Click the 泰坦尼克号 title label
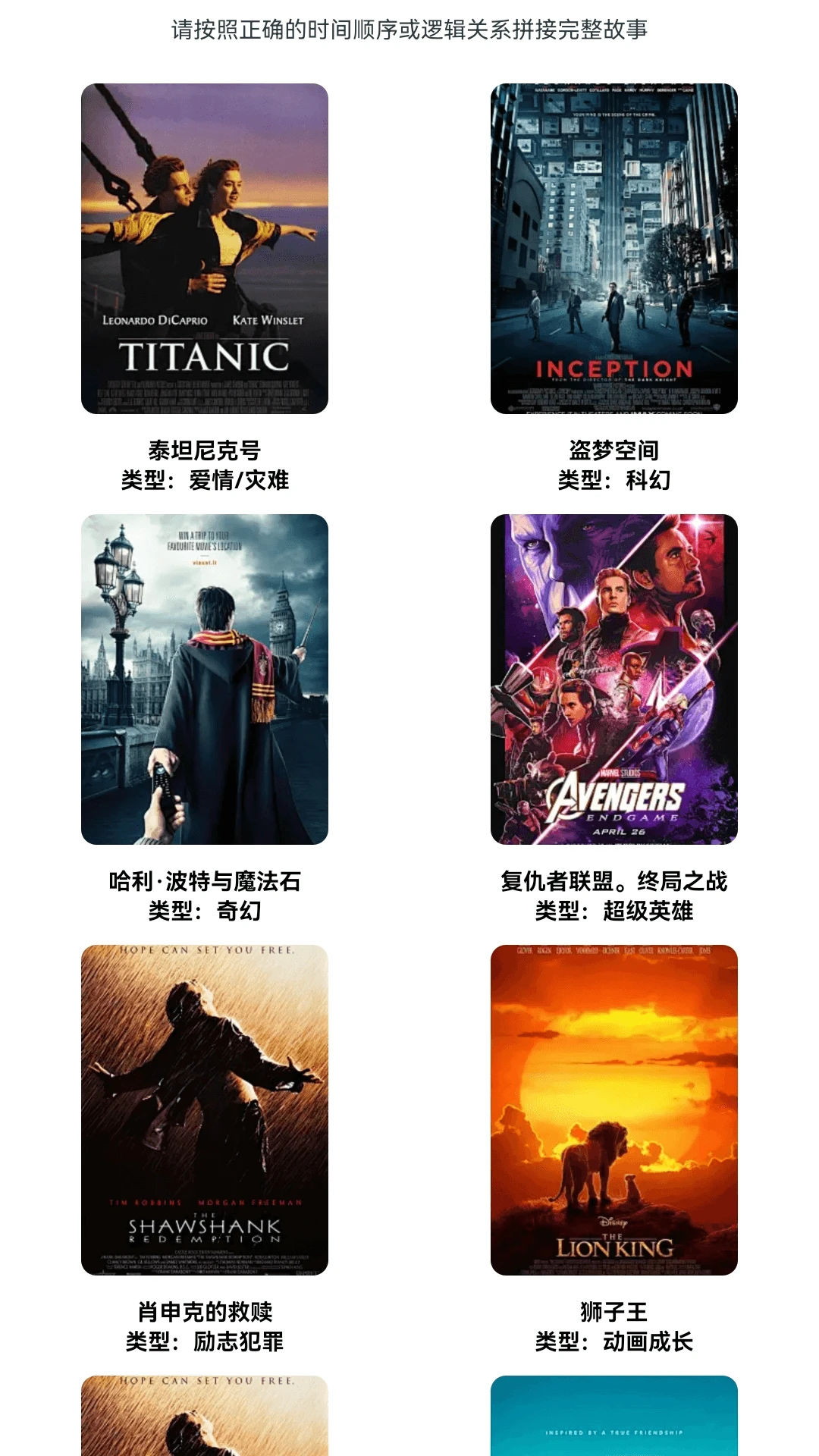Screen dimensions: 819x1456 point(205,448)
